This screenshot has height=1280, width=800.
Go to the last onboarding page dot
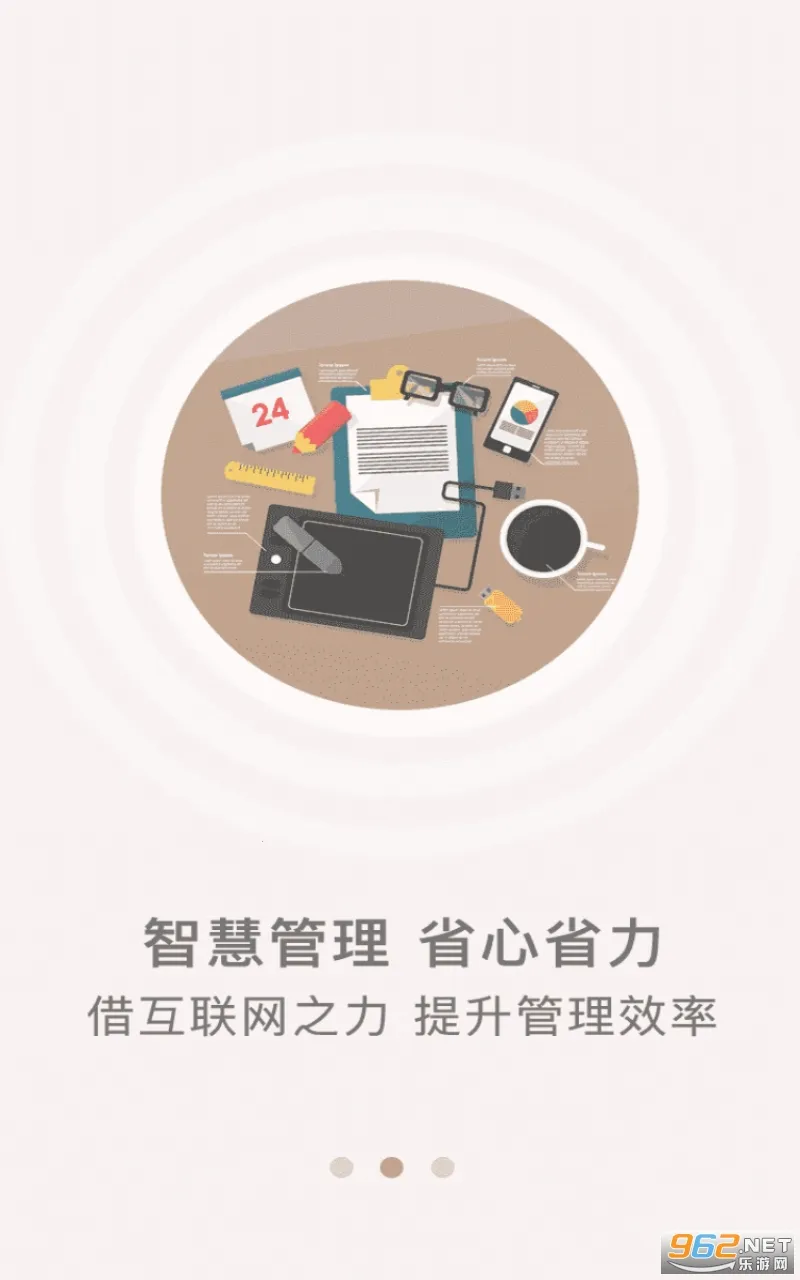(443, 1167)
